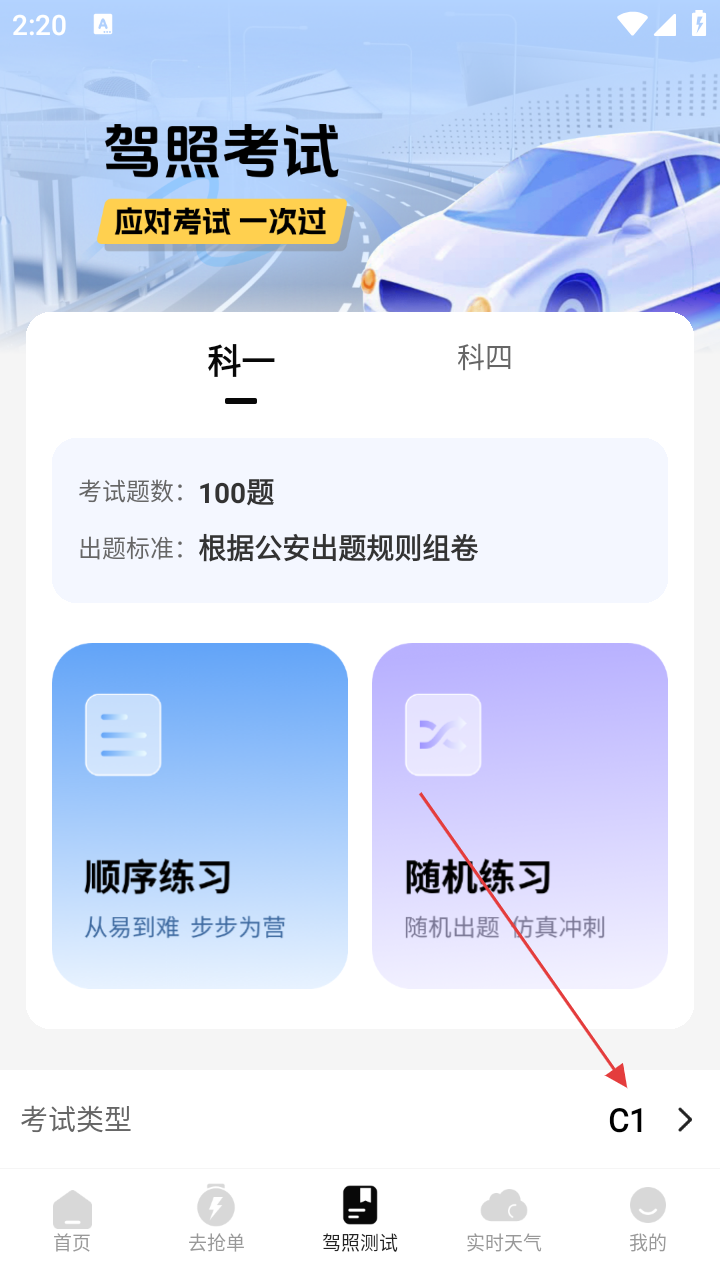Start 顺序练习 sequential practice
Image resolution: width=720 pixels, height=1280 pixels.
click(200, 815)
